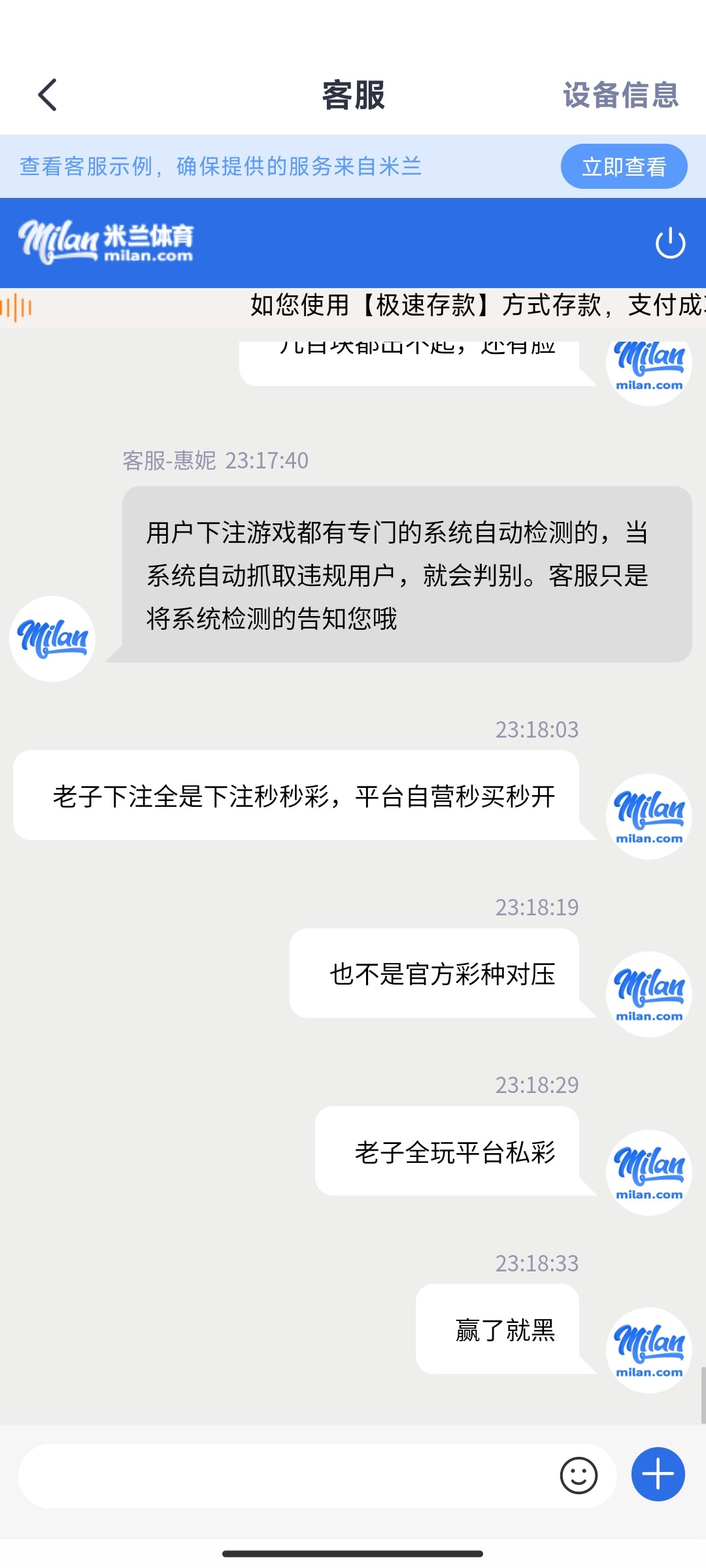The image size is (706, 1568).
Task: Tap the avatar next to 老子全玩平台私彩 message
Action: [648, 1171]
